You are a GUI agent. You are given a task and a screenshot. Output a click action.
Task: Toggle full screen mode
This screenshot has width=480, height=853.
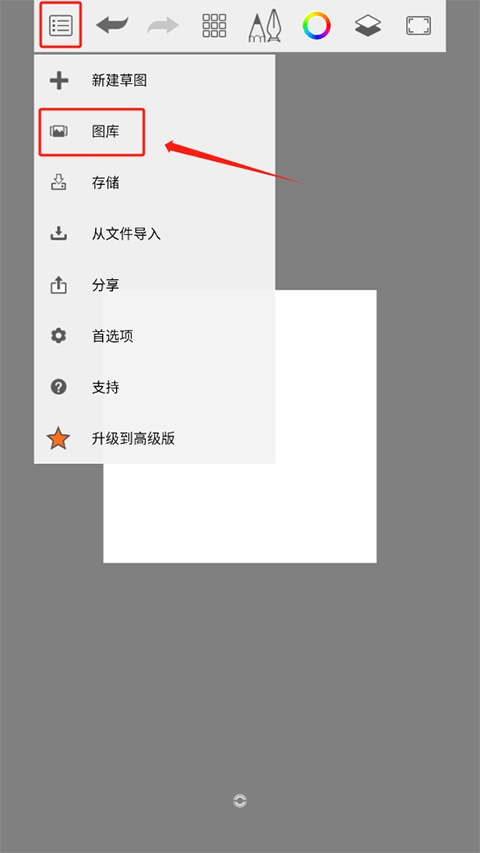pos(419,26)
